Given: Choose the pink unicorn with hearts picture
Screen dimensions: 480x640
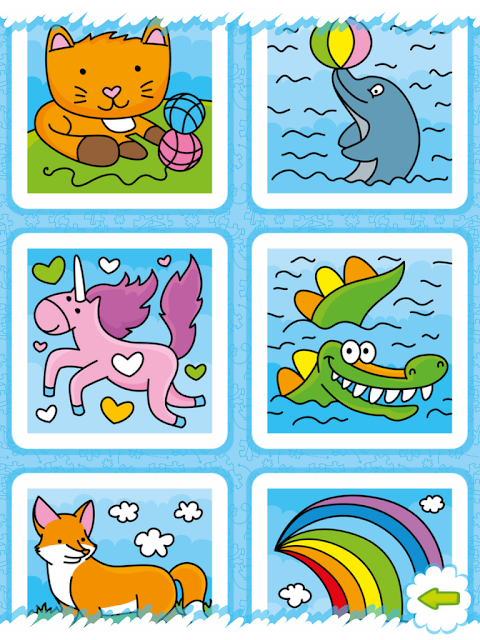Looking at the screenshot, I should tap(120, 341).
